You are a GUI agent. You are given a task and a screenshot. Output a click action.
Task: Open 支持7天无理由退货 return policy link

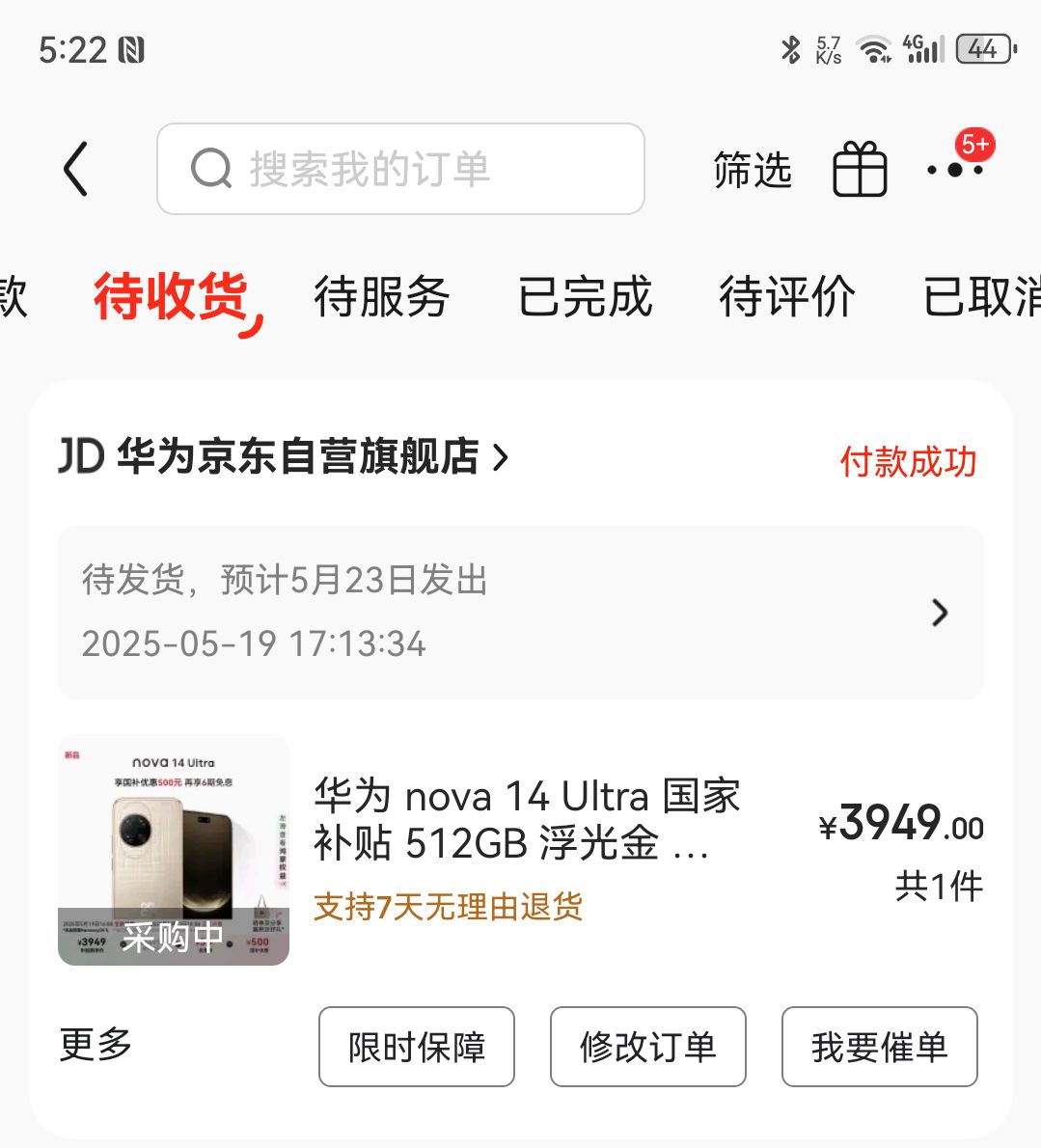click(x=450, y=907)
